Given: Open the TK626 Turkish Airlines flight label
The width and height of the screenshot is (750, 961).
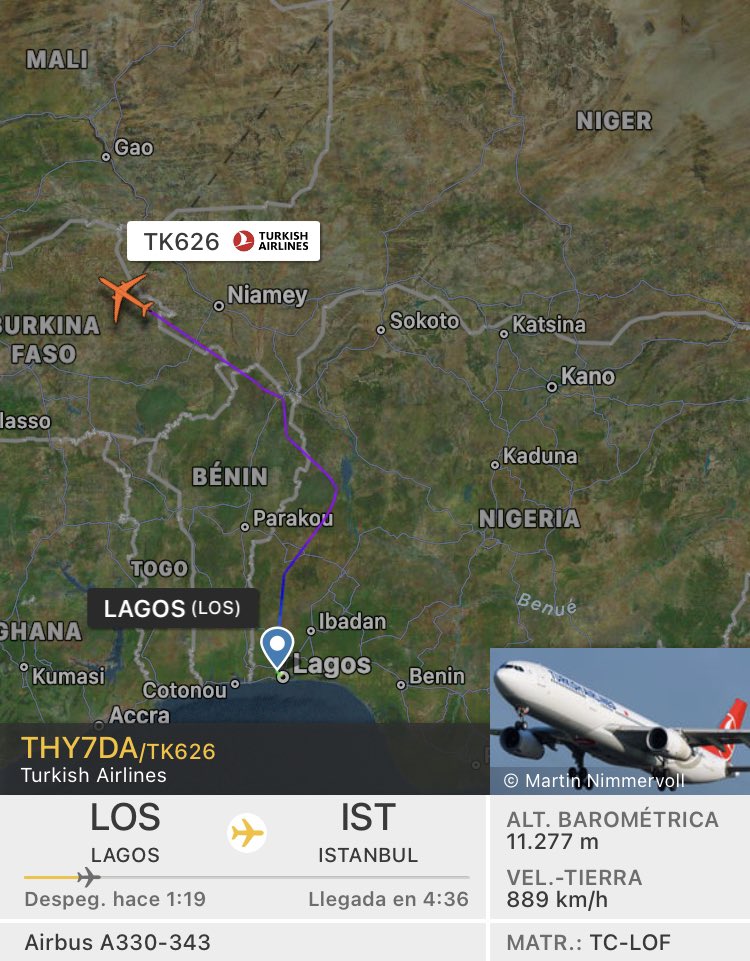Looking at the screenshot, I should (223, 241).
